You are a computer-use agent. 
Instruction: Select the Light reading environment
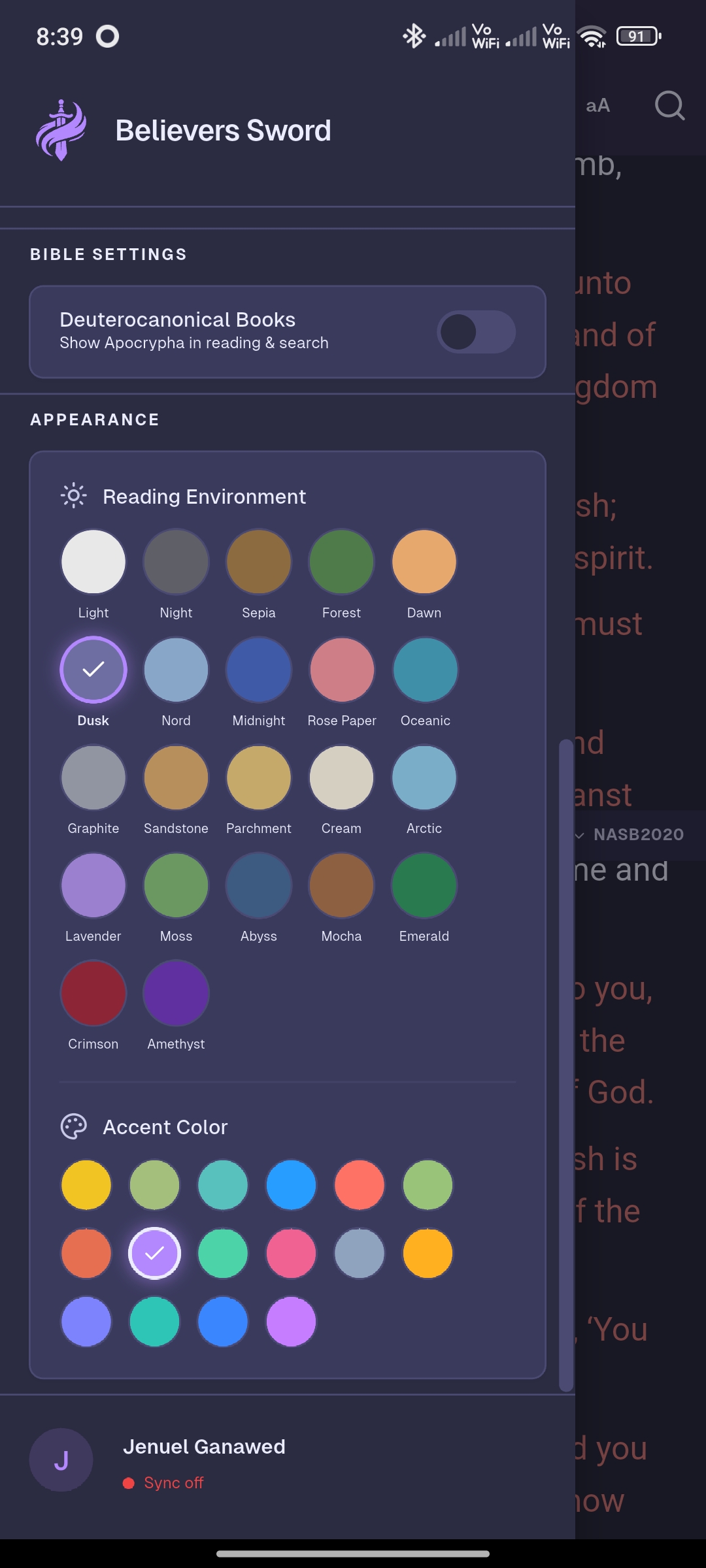tap(93, 562)
